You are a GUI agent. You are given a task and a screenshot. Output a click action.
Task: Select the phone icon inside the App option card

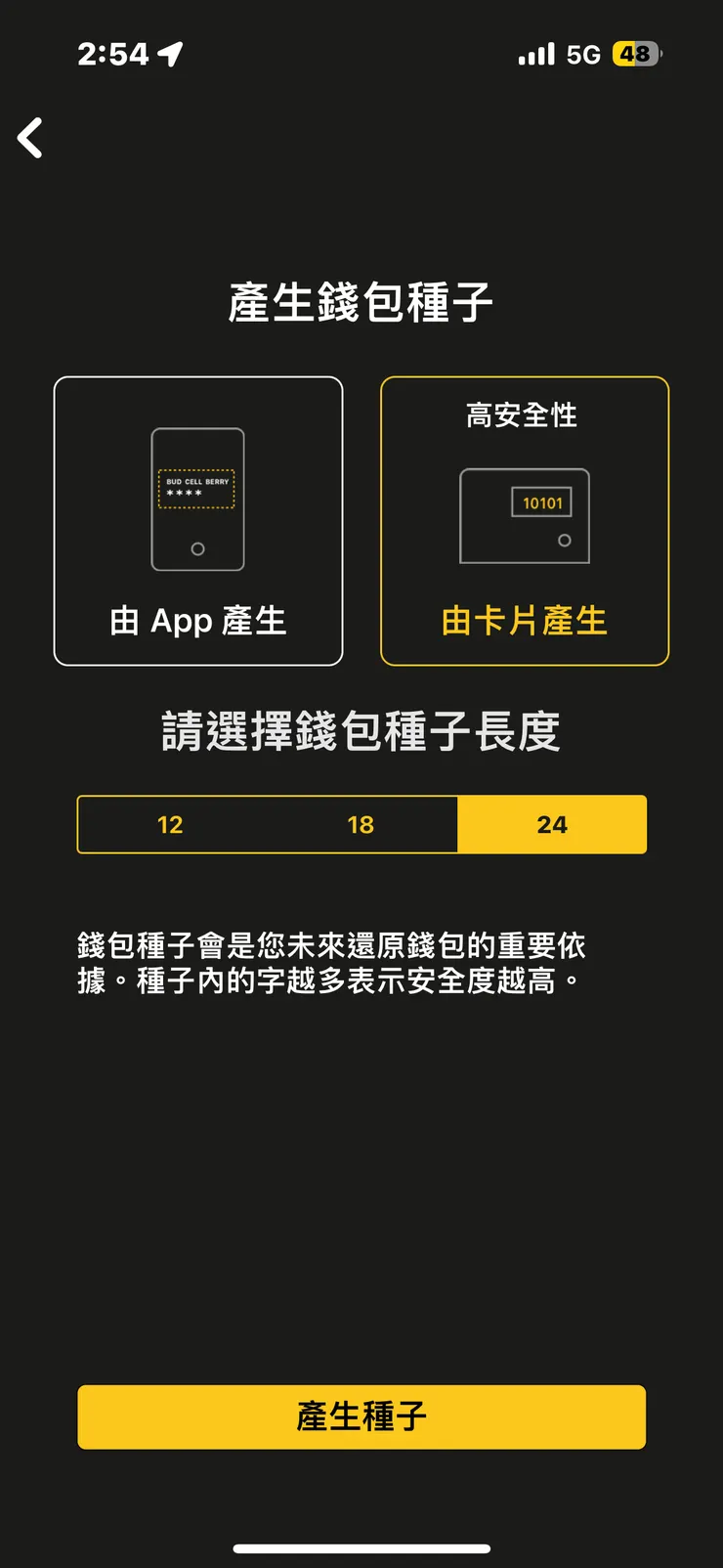pyautogui.click(x=198, y=499)
